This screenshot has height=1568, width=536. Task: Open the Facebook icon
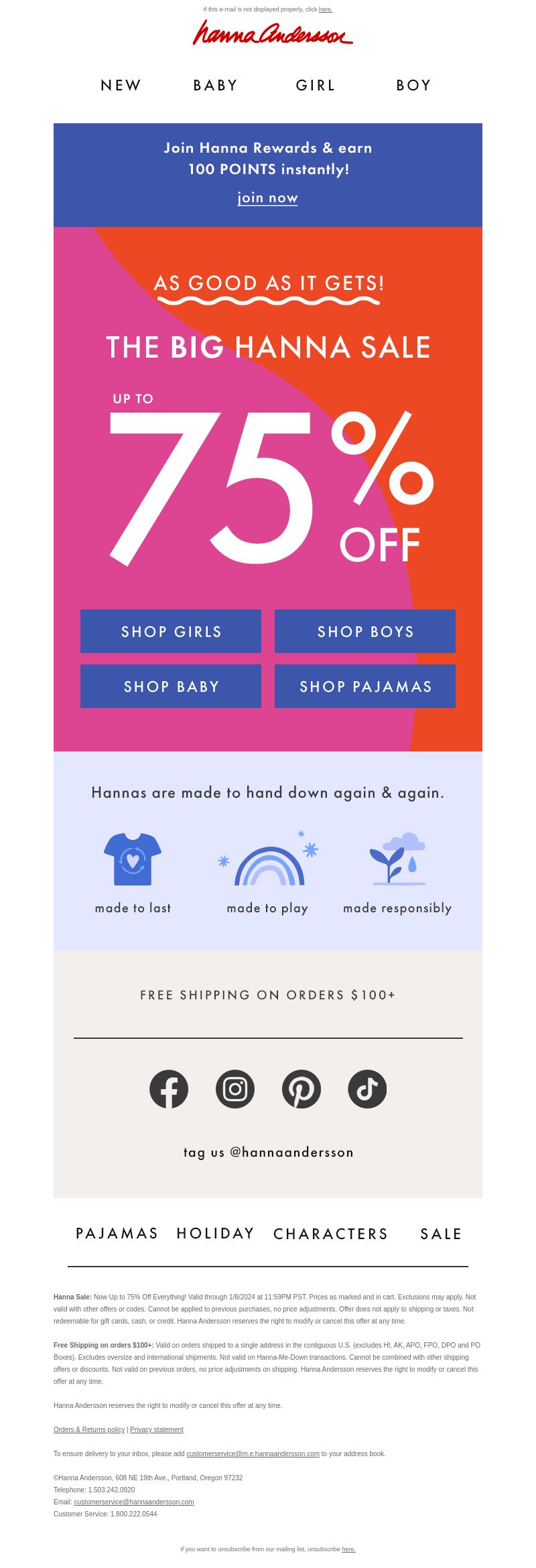169,1089
